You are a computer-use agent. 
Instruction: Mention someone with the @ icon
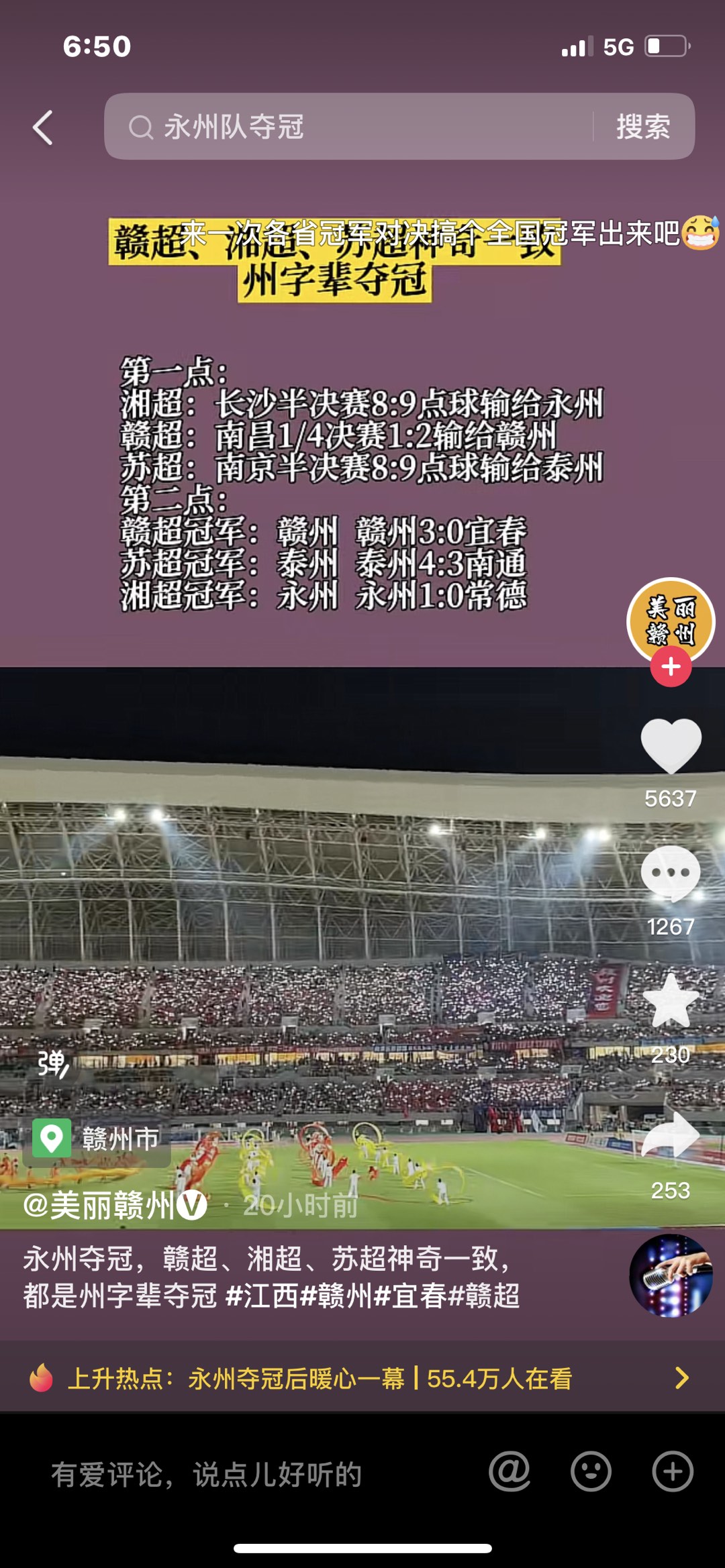coord(510,1471)
